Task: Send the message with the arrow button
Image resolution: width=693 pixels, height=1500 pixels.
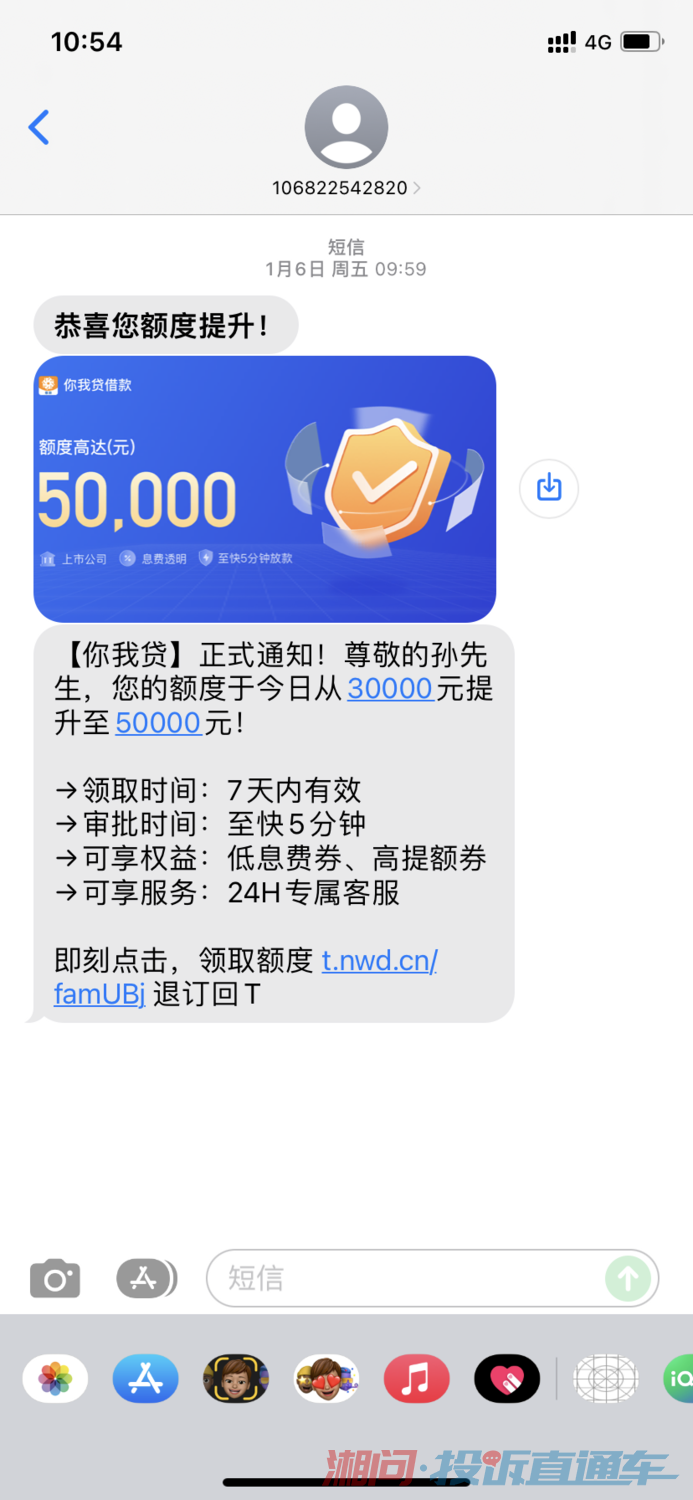Action: tap(628, 1278)
